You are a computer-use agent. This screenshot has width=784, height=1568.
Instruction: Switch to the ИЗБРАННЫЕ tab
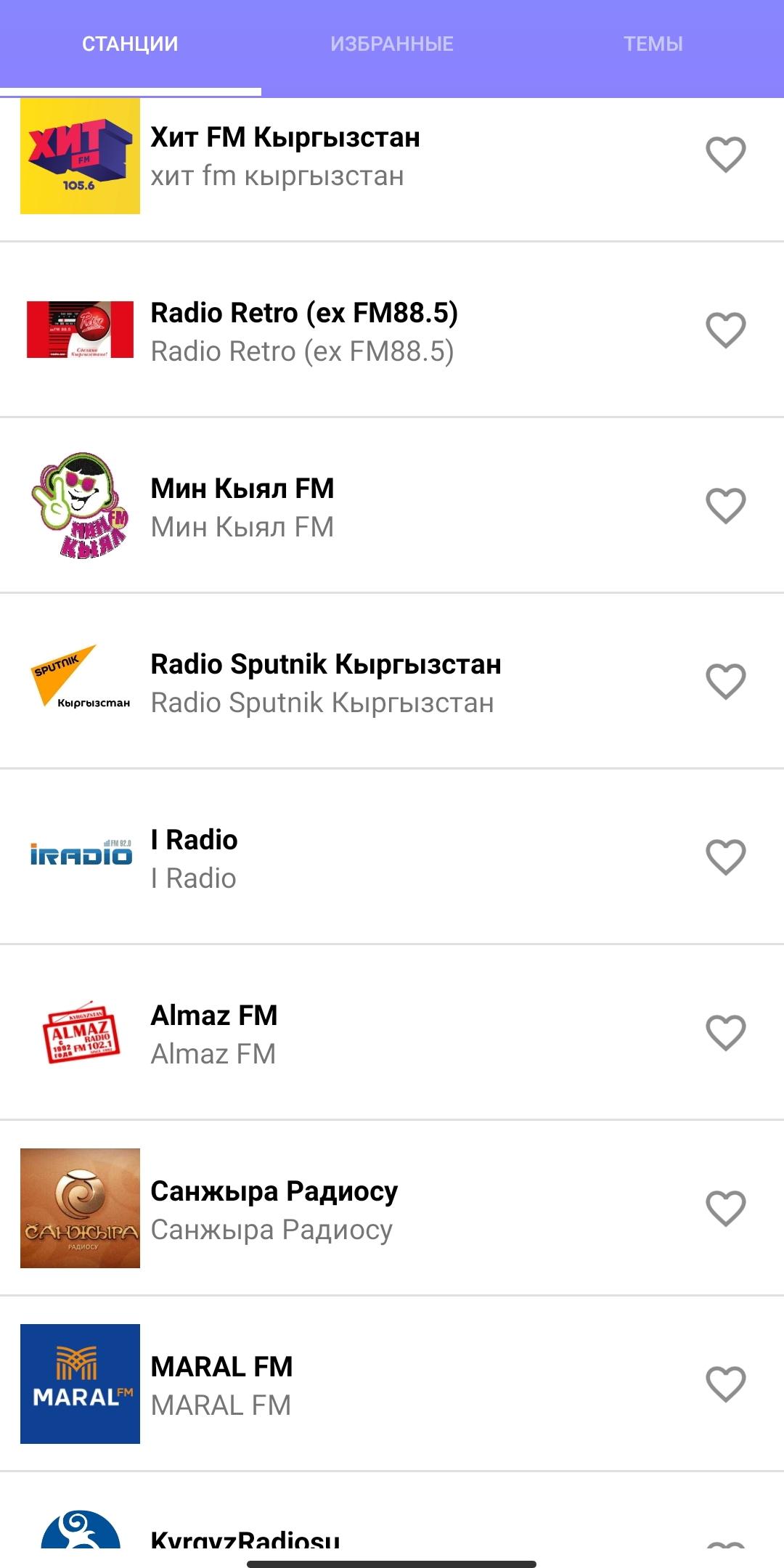point(391,44)
